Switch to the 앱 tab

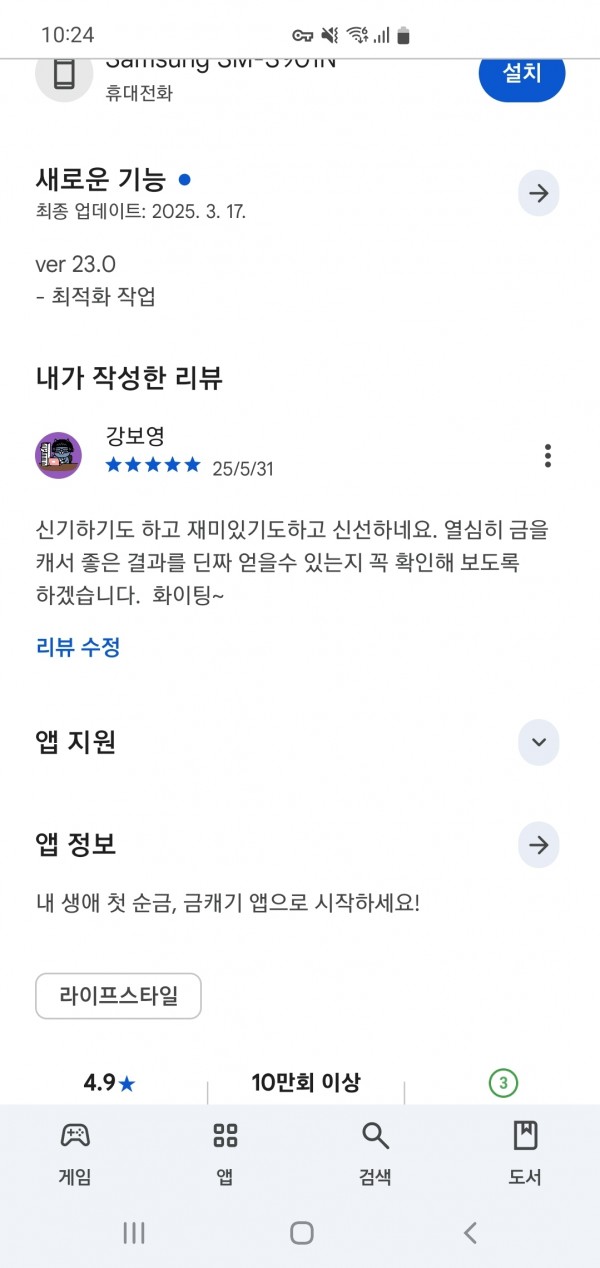pyautogui.click(x=225, y=1153)
